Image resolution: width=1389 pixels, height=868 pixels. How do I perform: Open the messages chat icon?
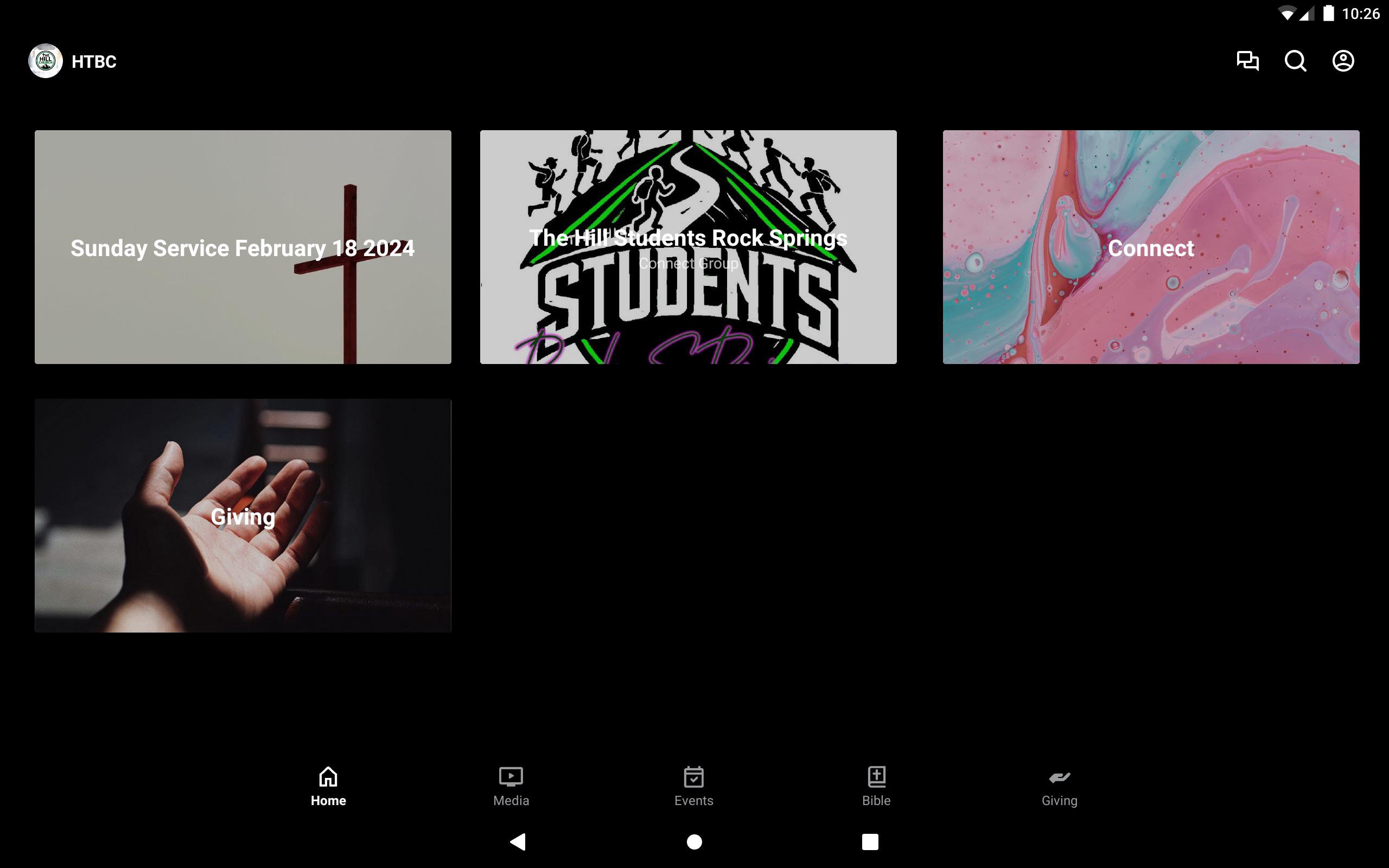point(1247,61)
